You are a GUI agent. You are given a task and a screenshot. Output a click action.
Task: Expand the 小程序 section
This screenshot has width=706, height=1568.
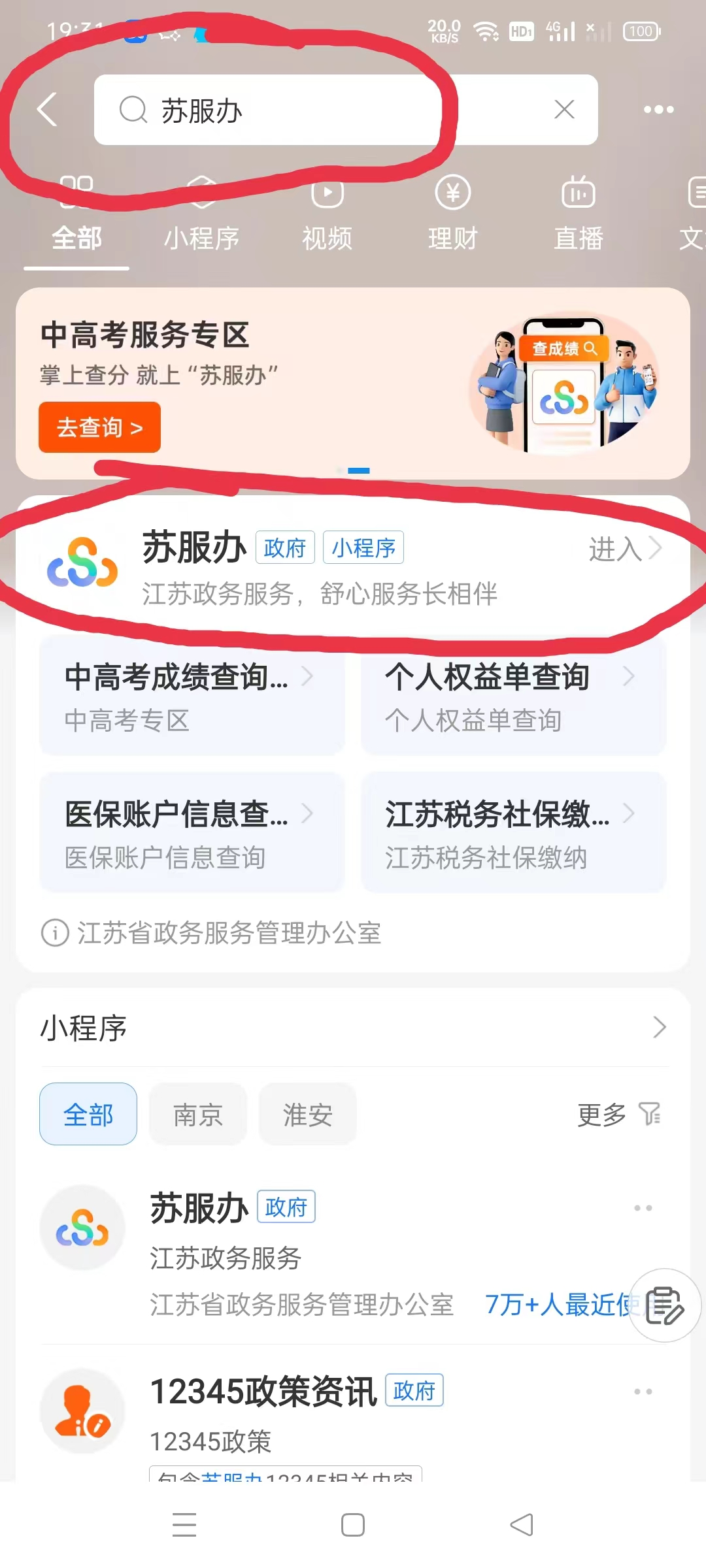click(x=659, y=1028)
